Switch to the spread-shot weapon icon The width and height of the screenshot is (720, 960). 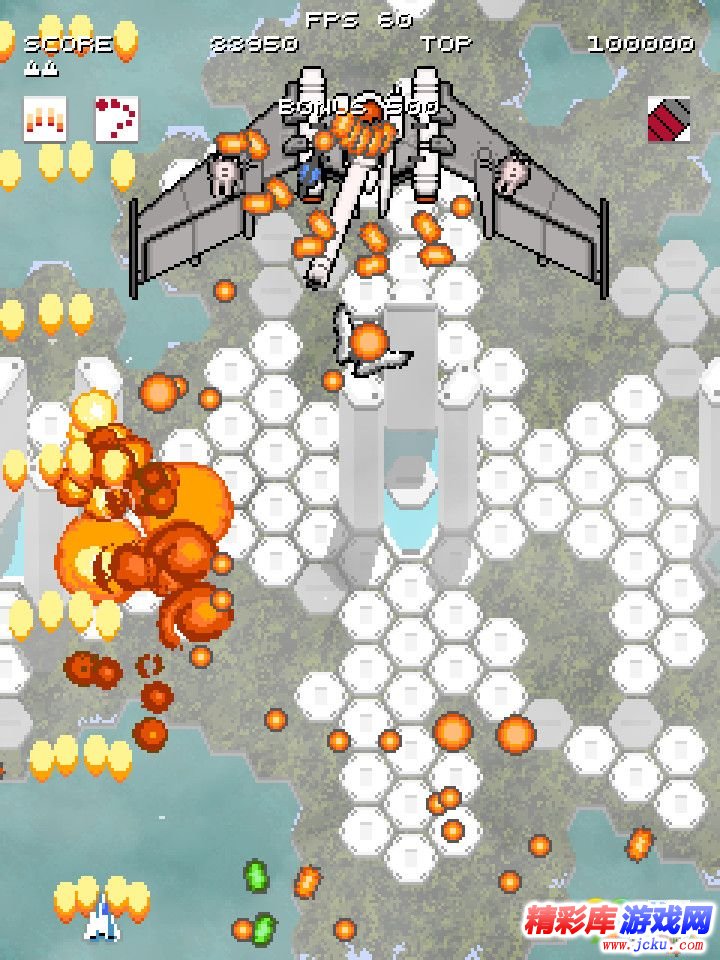tap(116, 119)
